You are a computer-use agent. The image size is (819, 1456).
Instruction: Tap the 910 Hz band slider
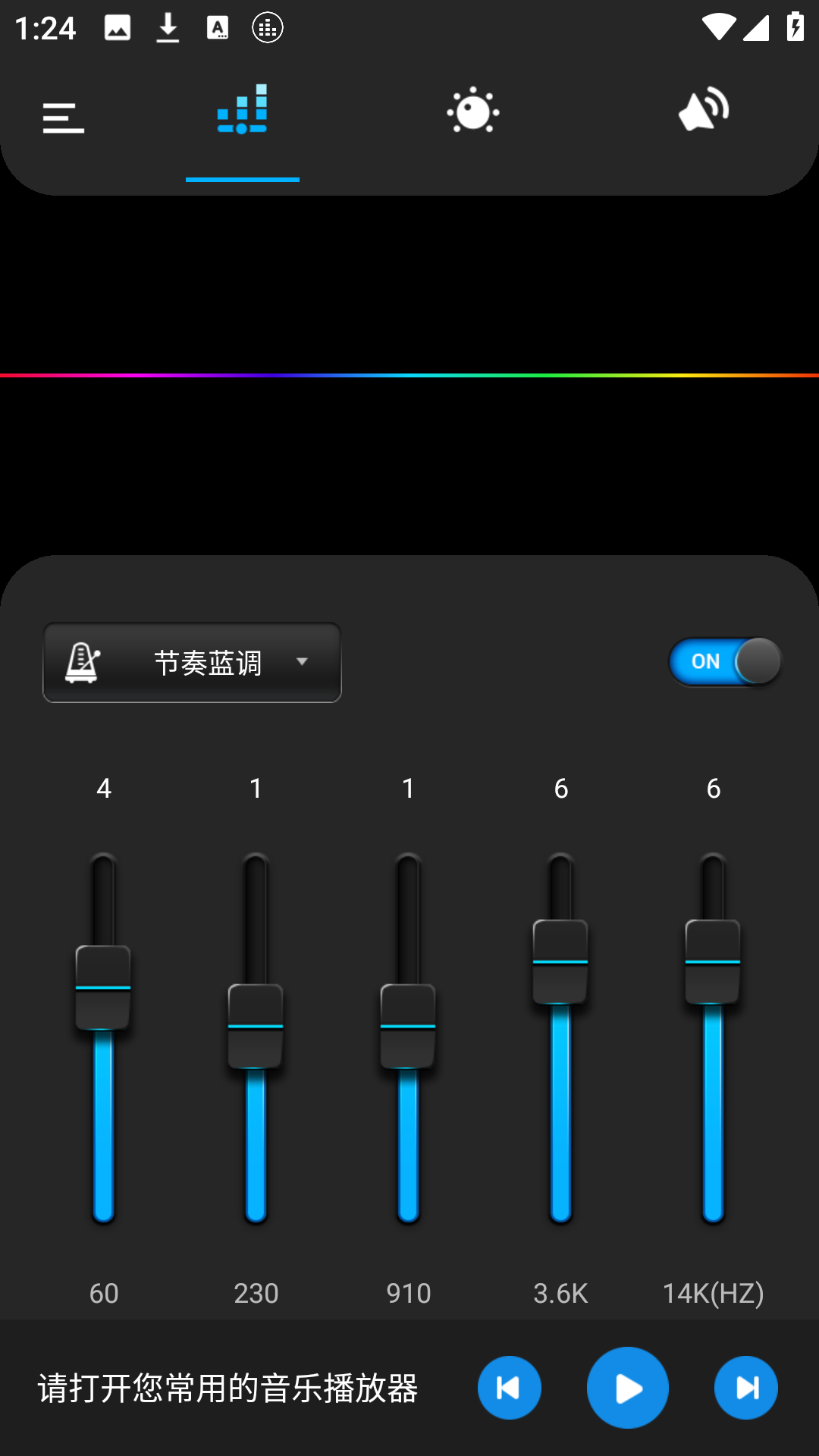tap(408, 1026)
